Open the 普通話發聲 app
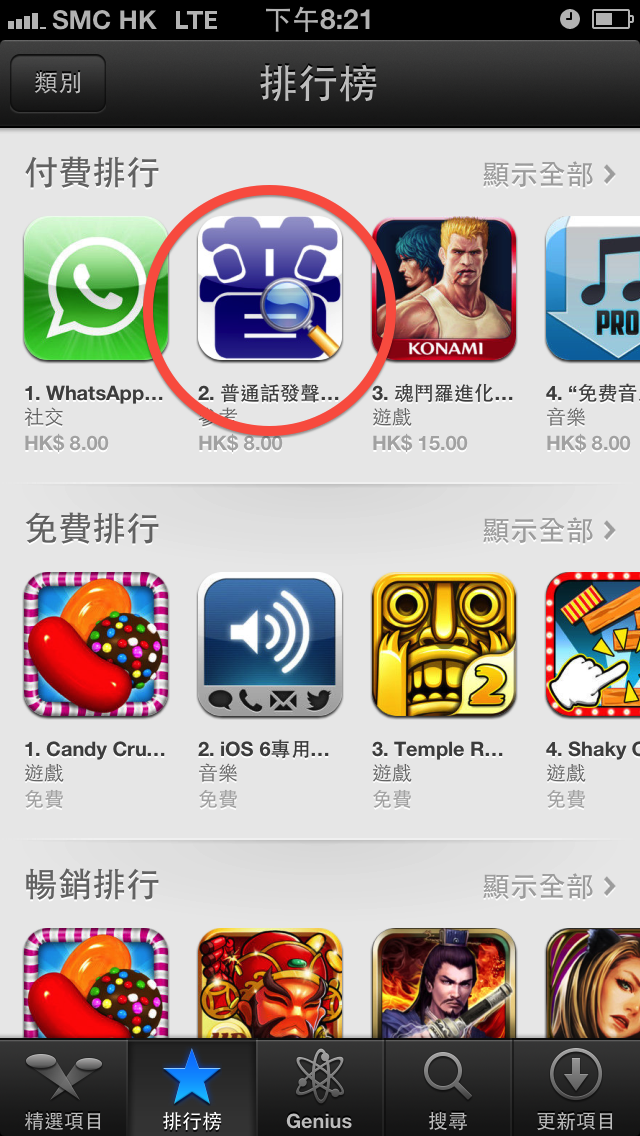Viewport: 640px width, 1136px height. point(270,288)
